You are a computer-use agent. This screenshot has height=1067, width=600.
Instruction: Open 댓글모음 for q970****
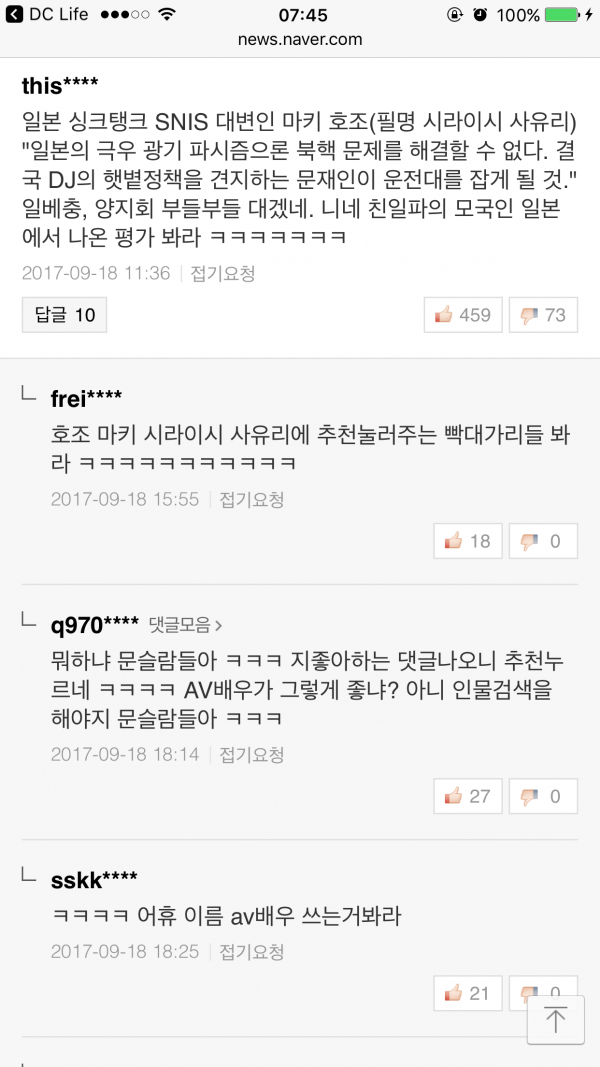point(185,625)
